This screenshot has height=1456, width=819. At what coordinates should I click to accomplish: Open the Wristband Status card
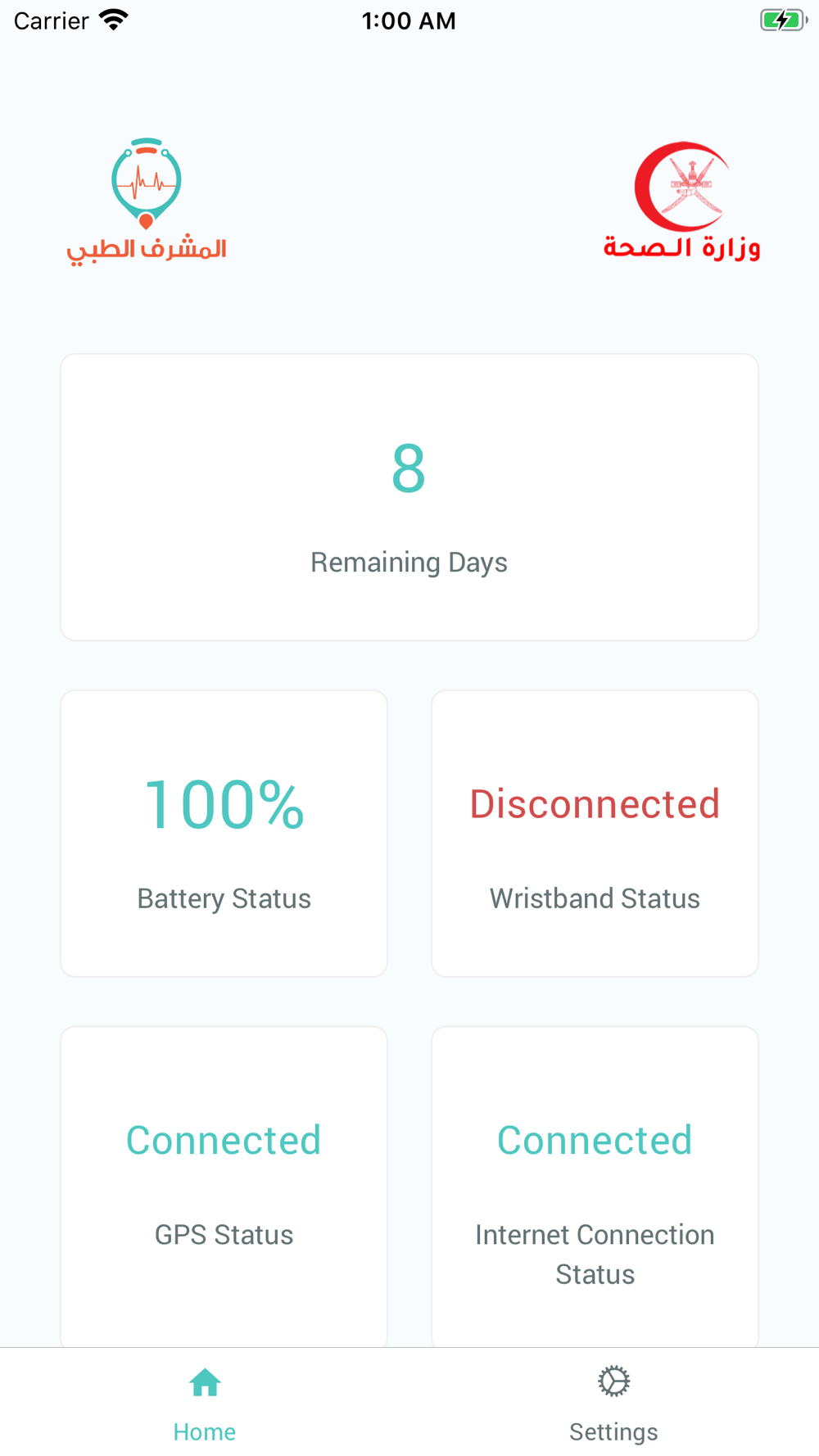(595, 833)
